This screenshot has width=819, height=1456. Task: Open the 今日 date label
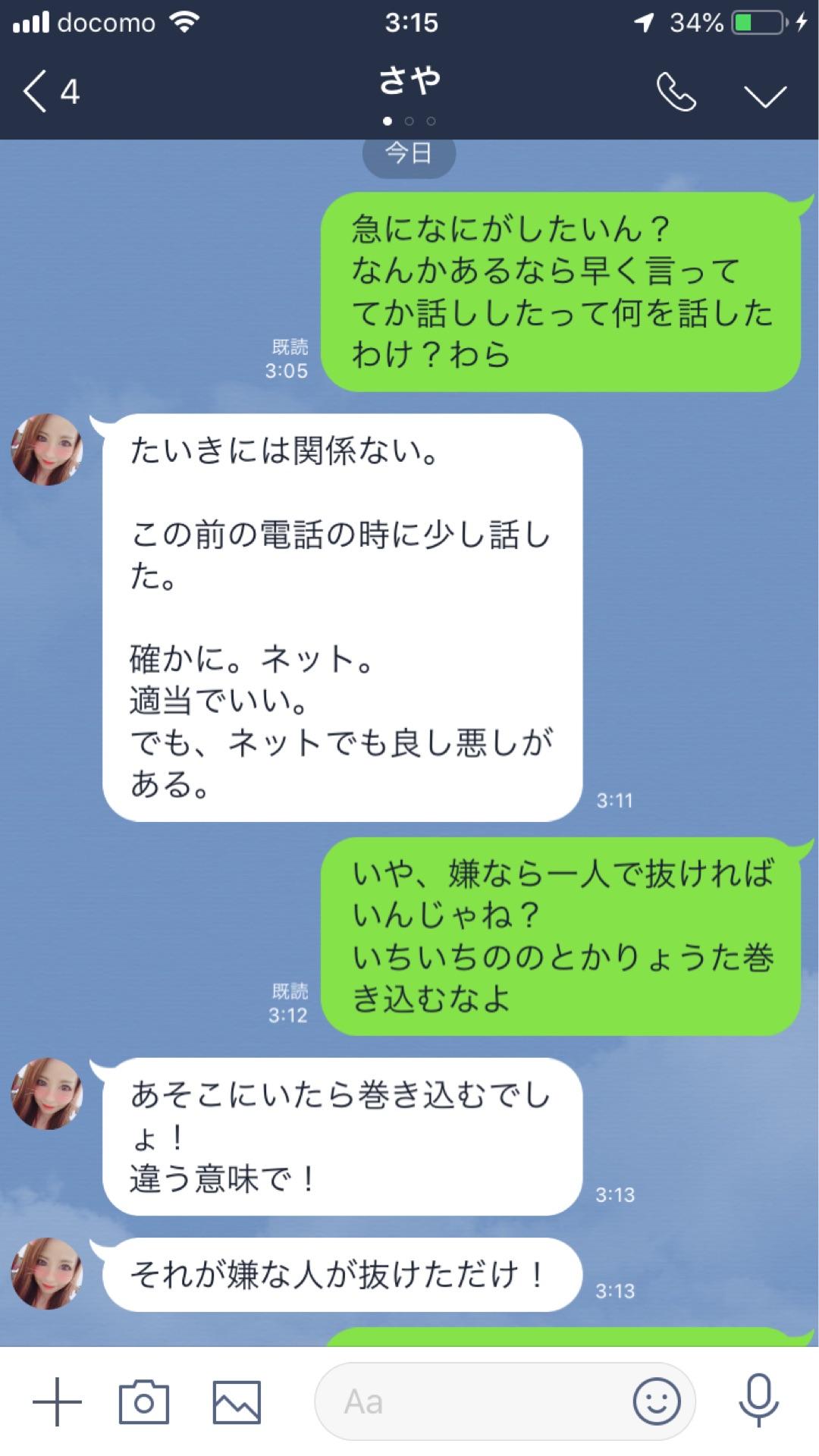409,152
